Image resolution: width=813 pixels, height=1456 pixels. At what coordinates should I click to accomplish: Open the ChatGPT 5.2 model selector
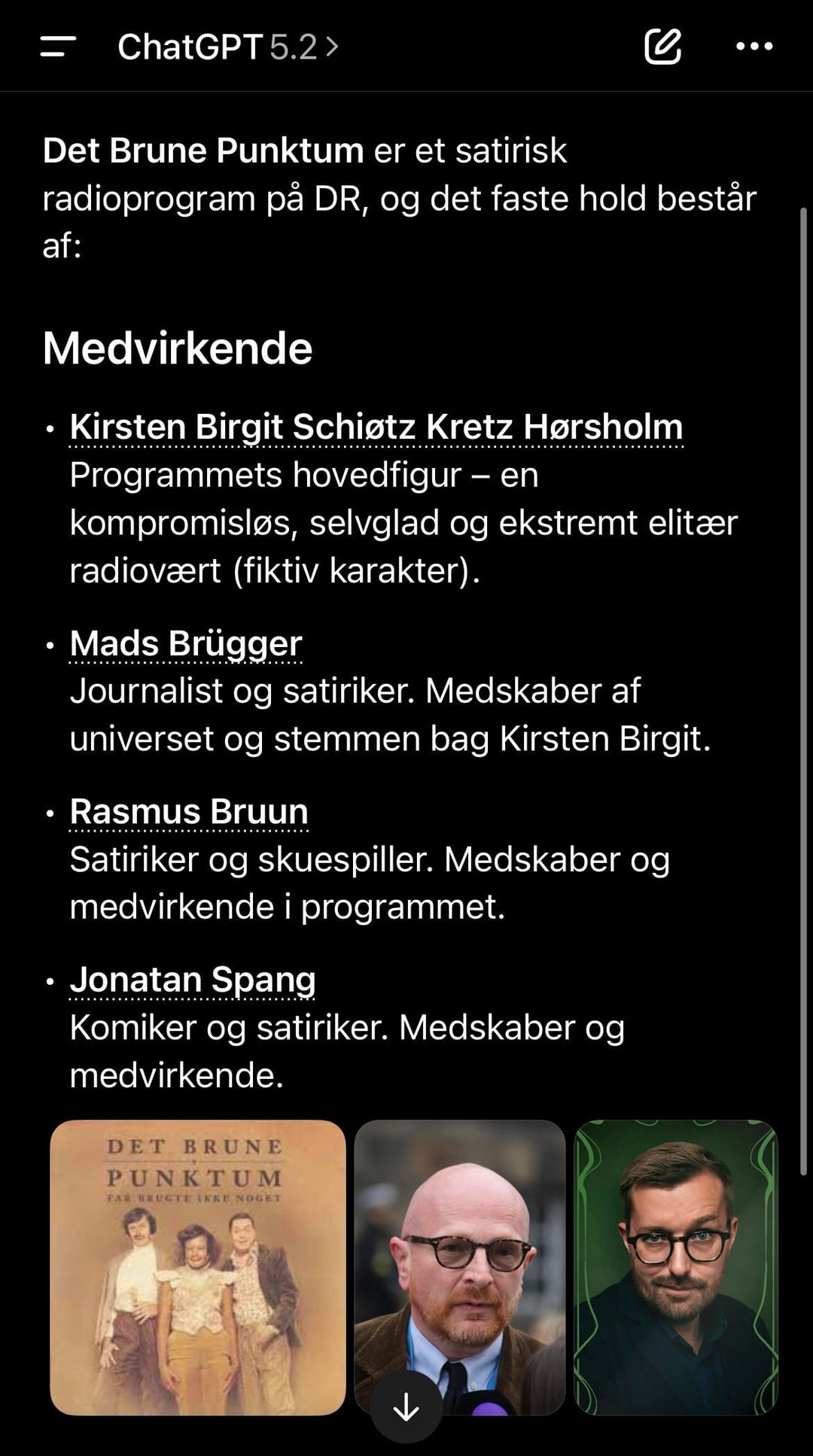227,47
